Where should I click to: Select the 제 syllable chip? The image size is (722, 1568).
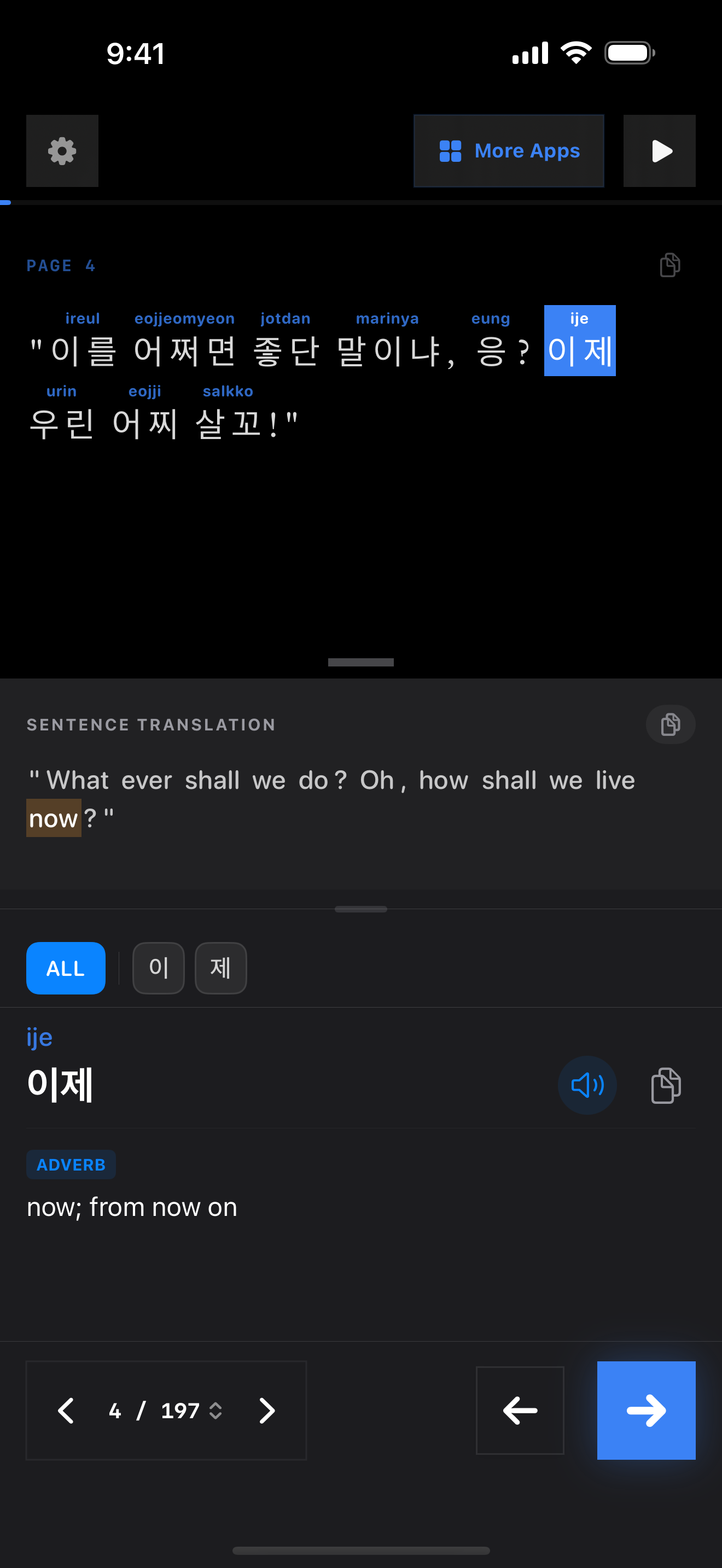[x=220, y=968]
